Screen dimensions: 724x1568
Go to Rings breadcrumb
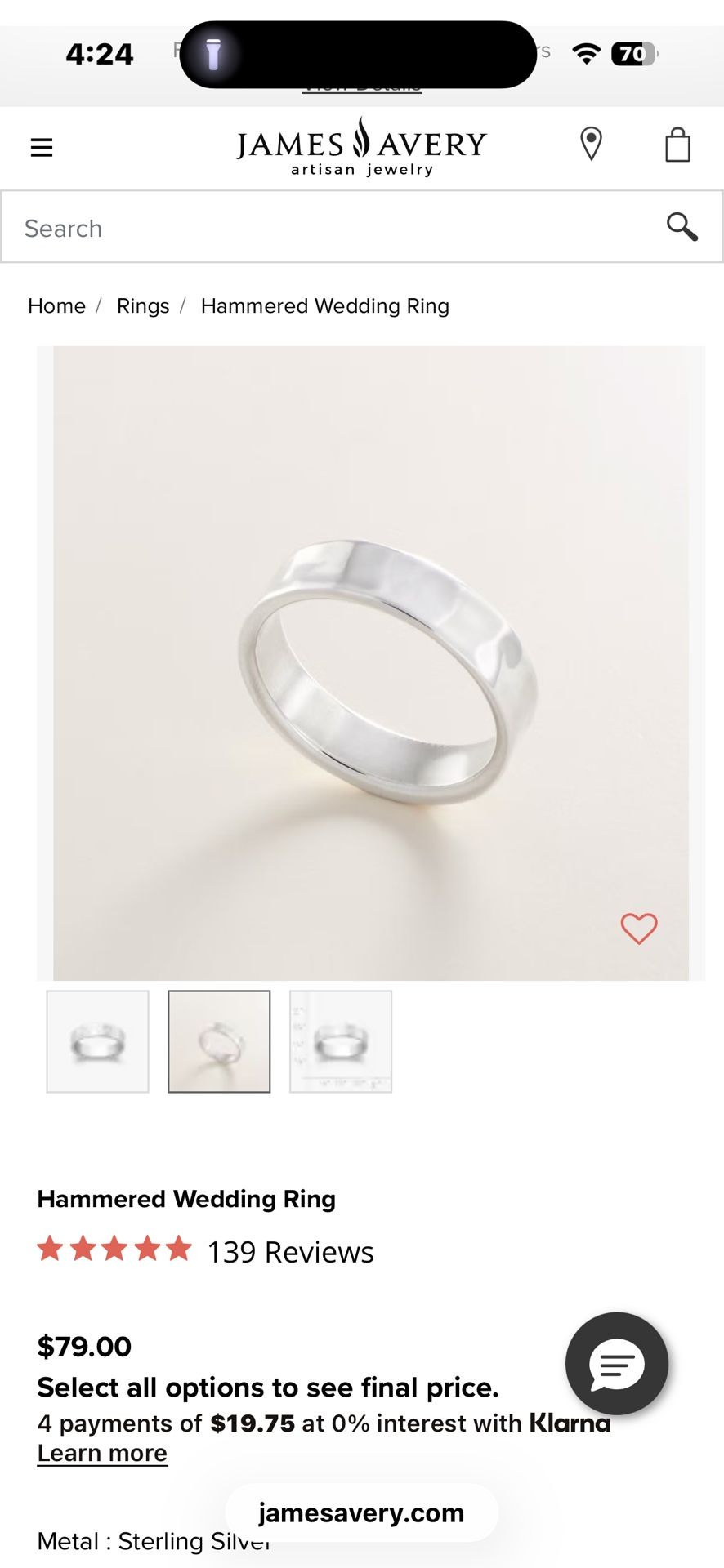[x=143, y=306]
